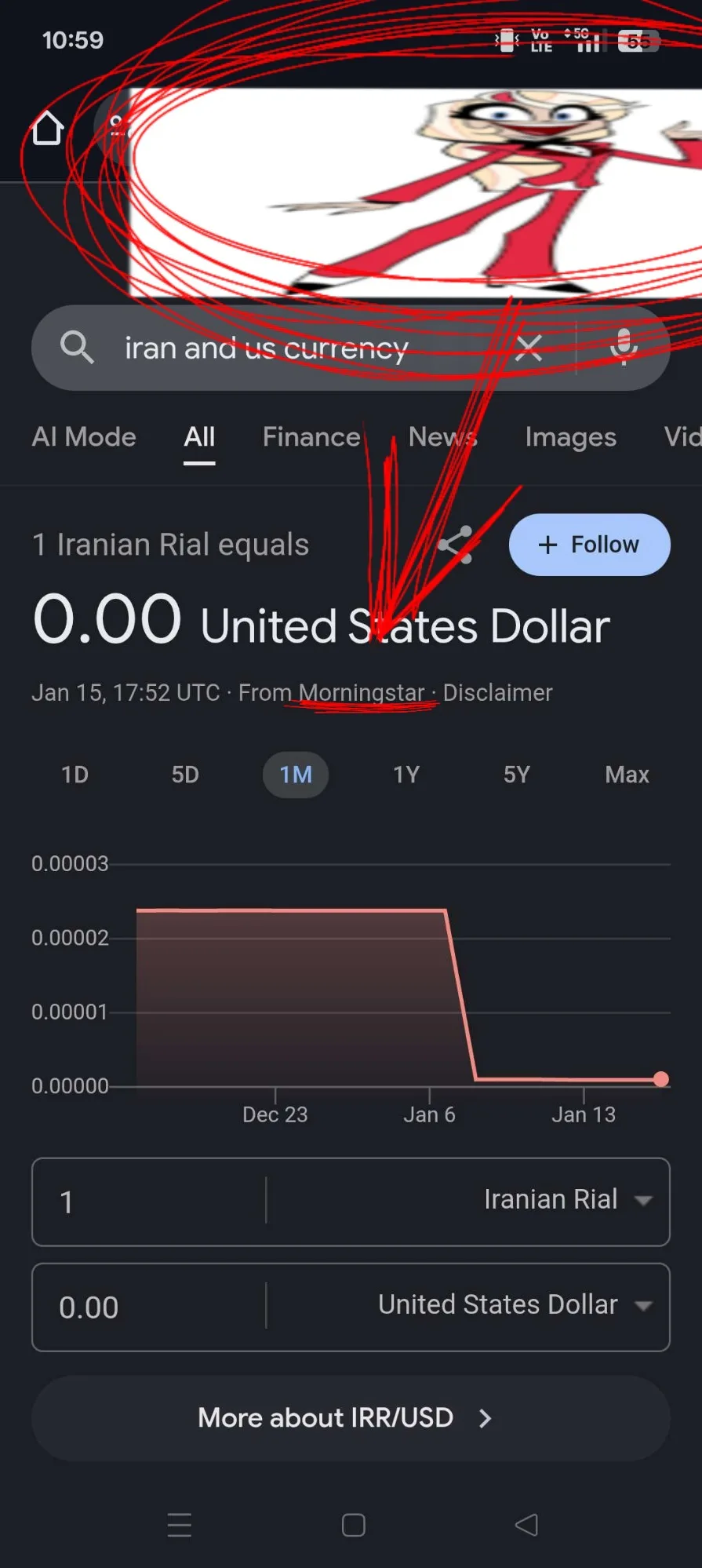Switch to the Finance tab
The width and height of the screenshot is (702, 1568).
click(x=311, y=437)
